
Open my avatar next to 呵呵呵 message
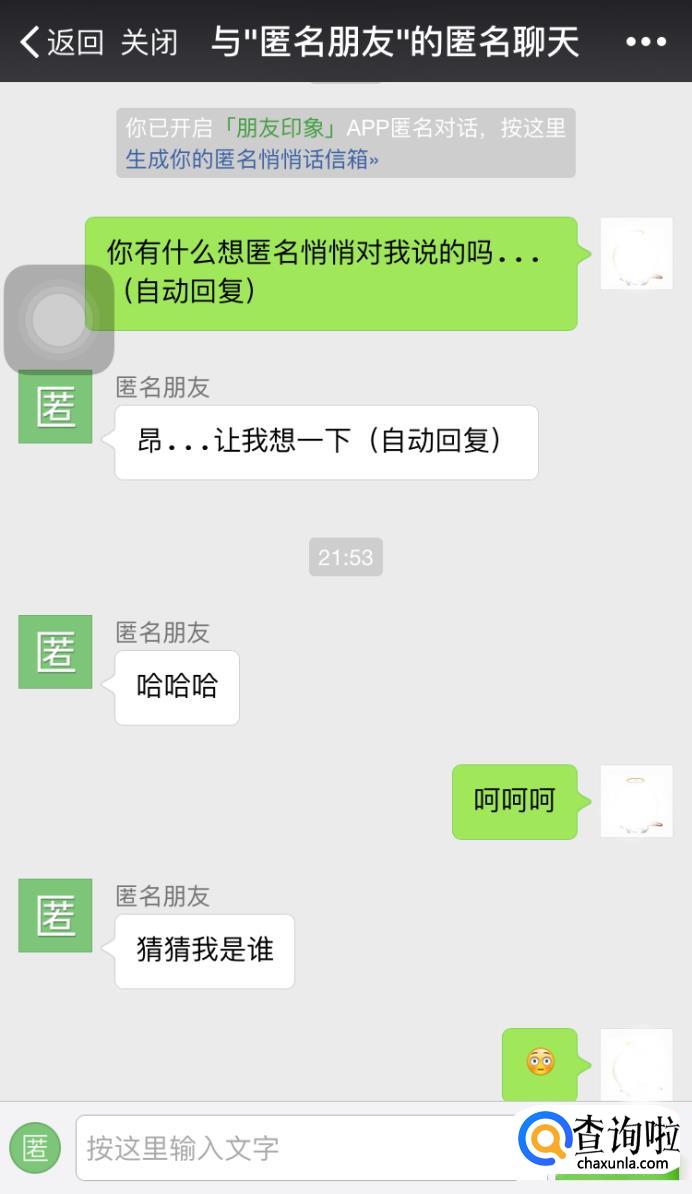(x=636, y=801)
